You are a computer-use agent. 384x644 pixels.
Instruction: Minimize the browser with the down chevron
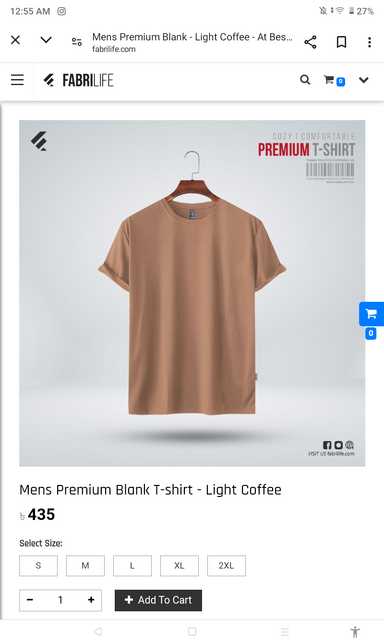coord(46,40)
